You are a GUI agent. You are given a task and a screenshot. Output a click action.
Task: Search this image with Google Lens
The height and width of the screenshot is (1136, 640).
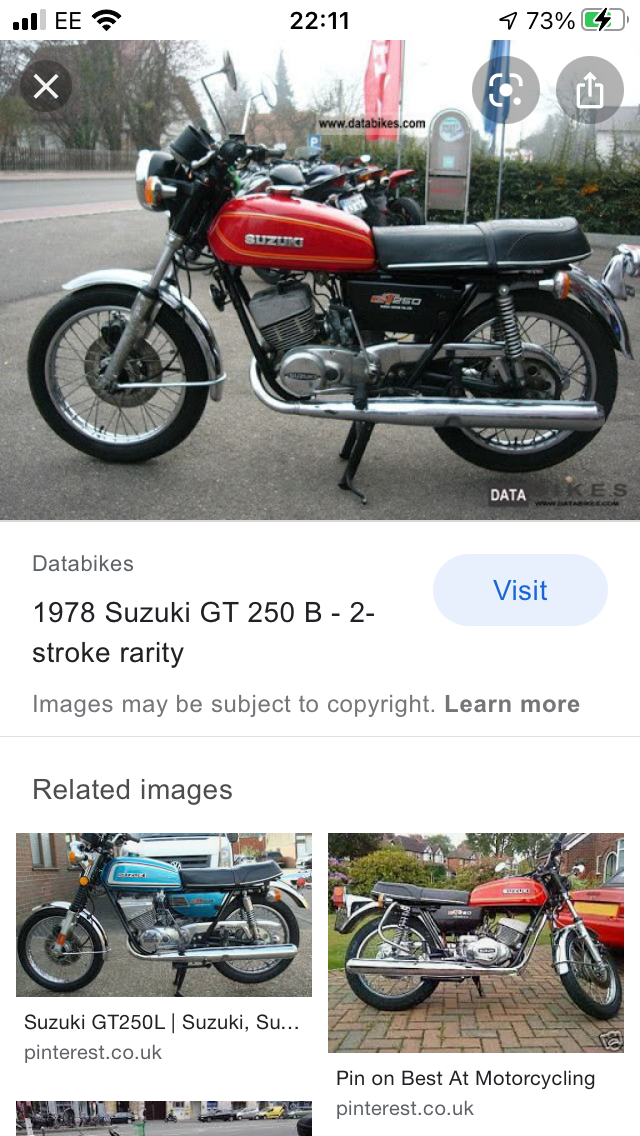505,91
